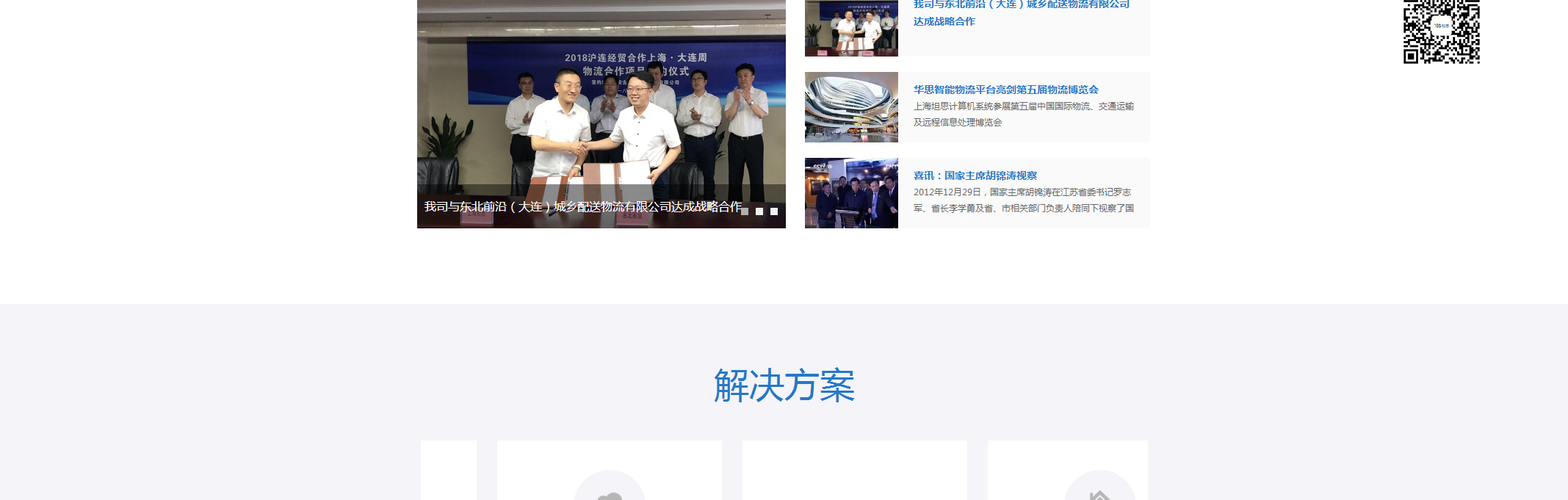This screenshot has height=500, width=1568.
Task: Select the third slideshow indicator dot
Action: [774, 211]
